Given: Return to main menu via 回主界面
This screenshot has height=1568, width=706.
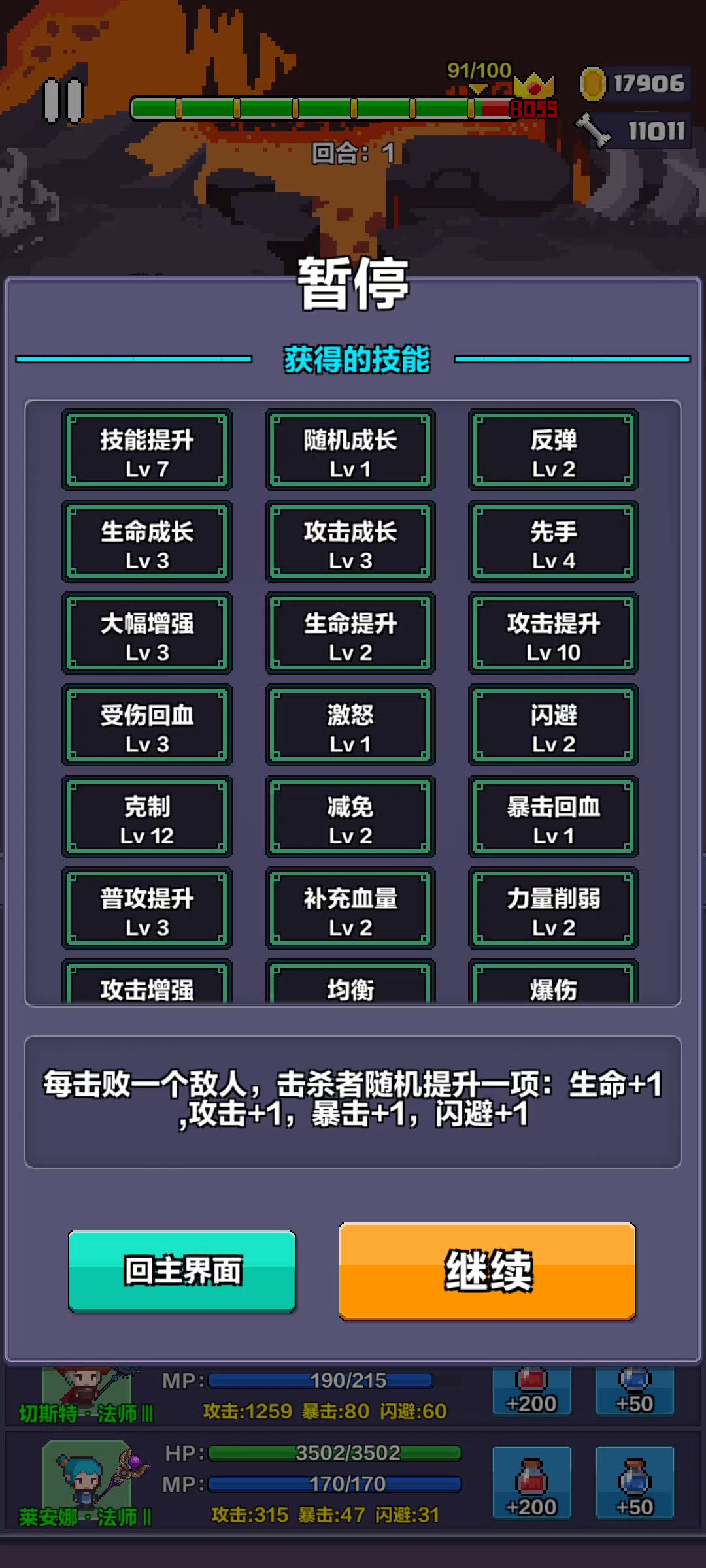Looking at the screenshot, I should coord(182,1271).
